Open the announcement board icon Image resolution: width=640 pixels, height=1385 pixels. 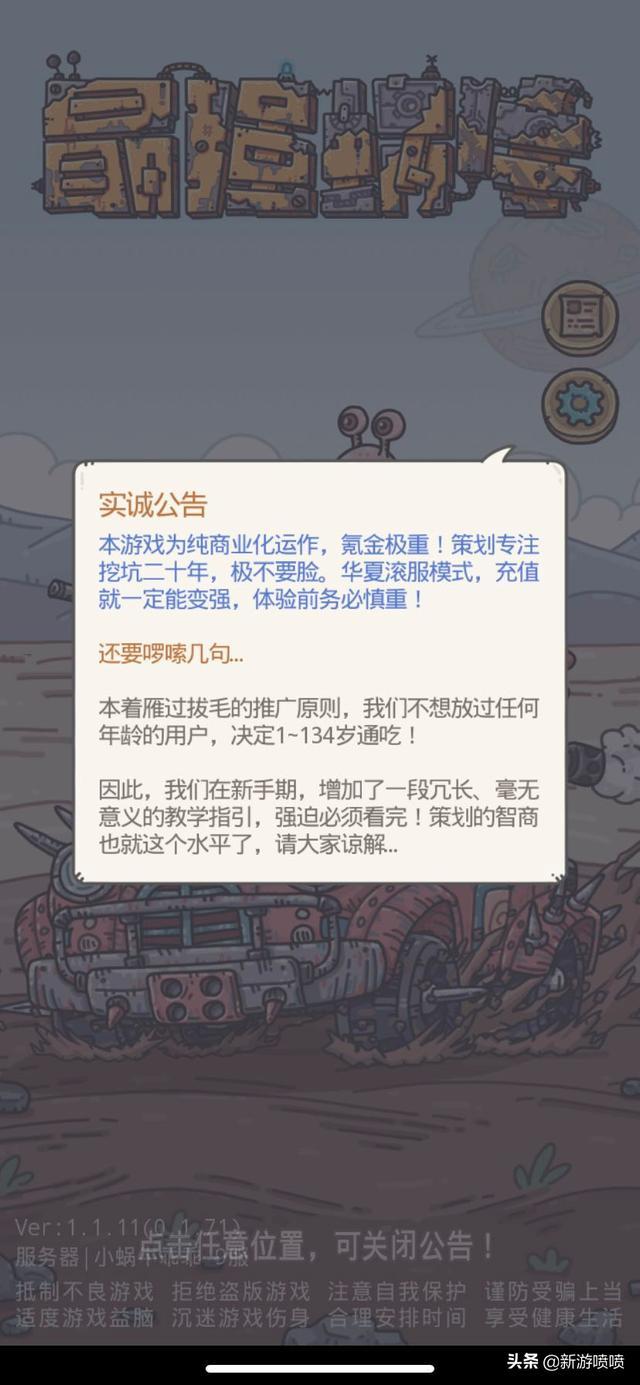(x=579, y=316)
